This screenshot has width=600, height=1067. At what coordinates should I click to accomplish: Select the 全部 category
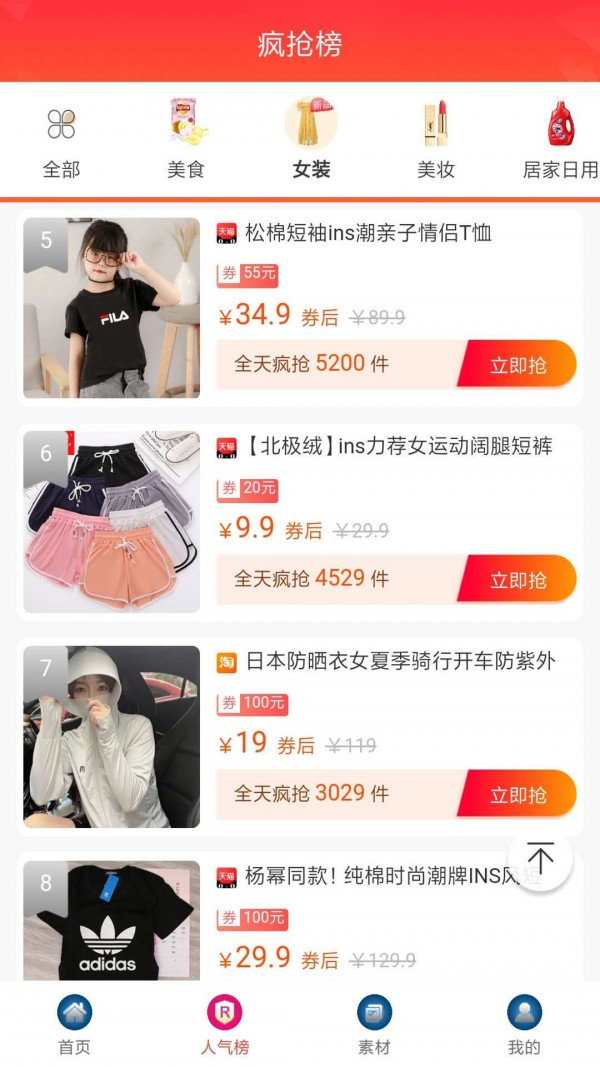point(61,142)
